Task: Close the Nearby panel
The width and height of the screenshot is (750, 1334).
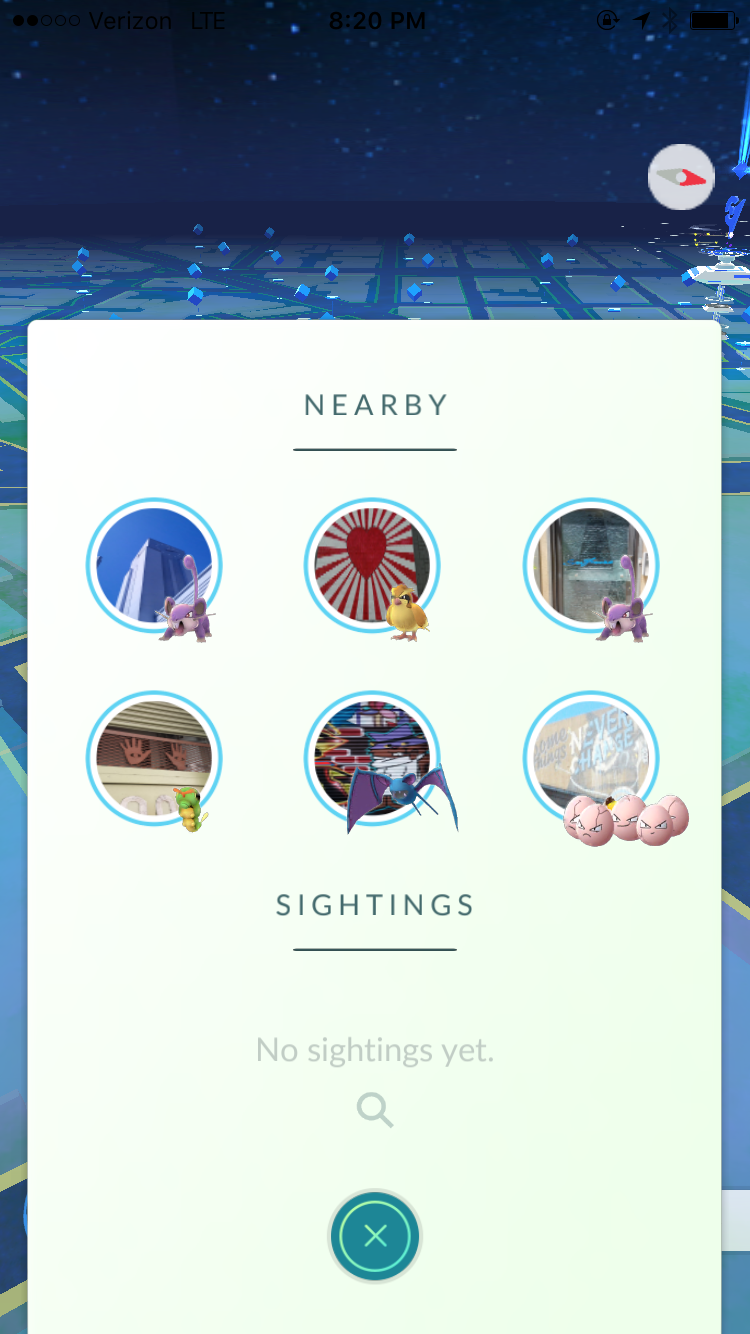Action: pyautogui.click(x=375, y=1236)
